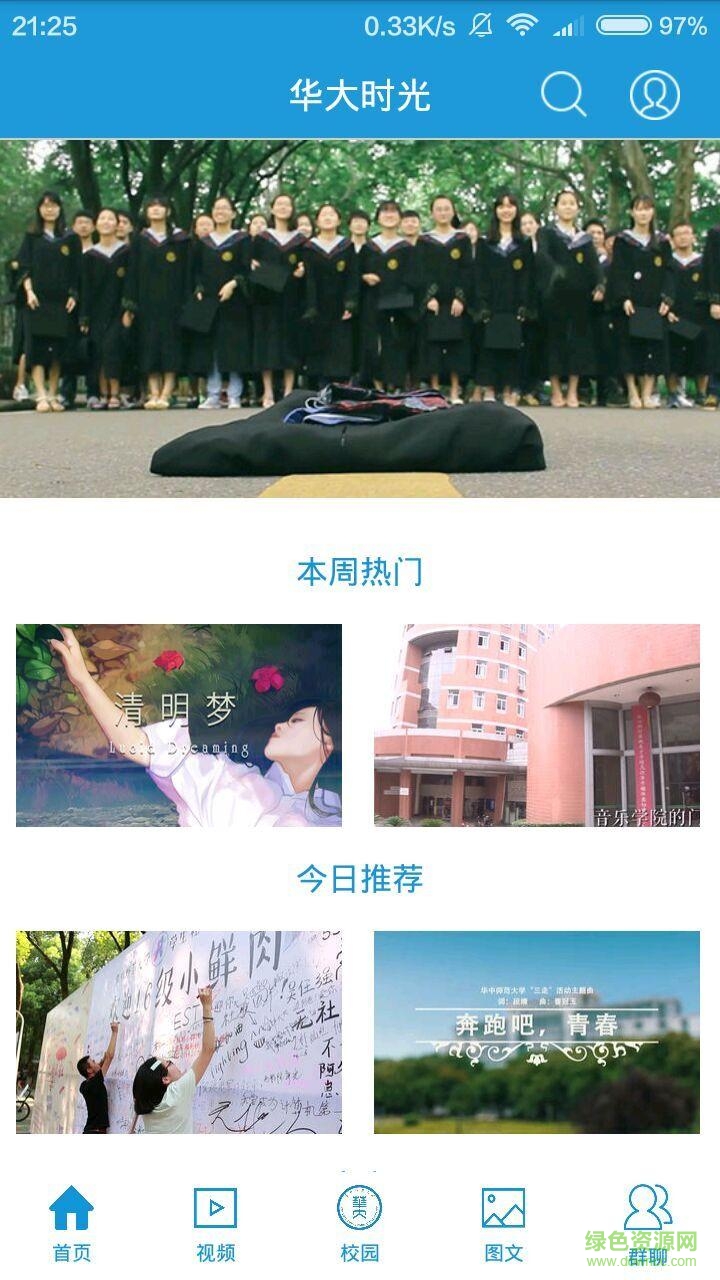Image resolution: width=720 pixels, height=1280 pixels.
Task: Switch to the 视频 tab
Action: pyautogui.click(x=215, y=1224)
